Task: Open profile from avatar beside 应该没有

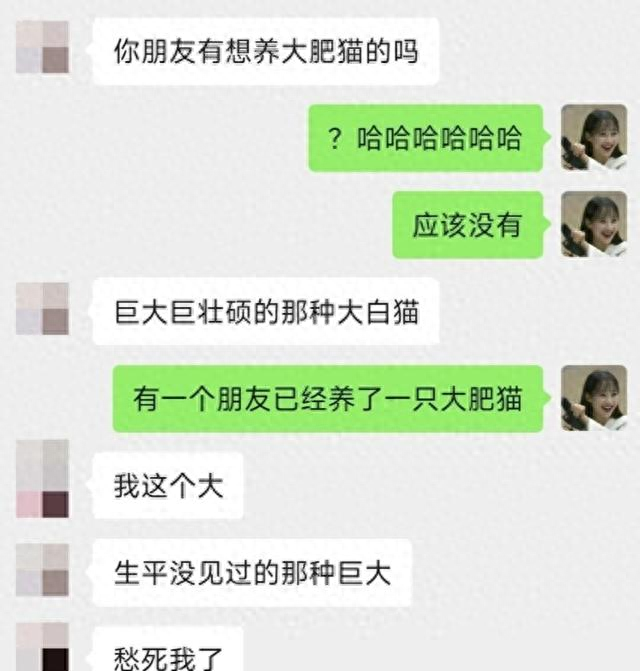Action: pos(594,224)
